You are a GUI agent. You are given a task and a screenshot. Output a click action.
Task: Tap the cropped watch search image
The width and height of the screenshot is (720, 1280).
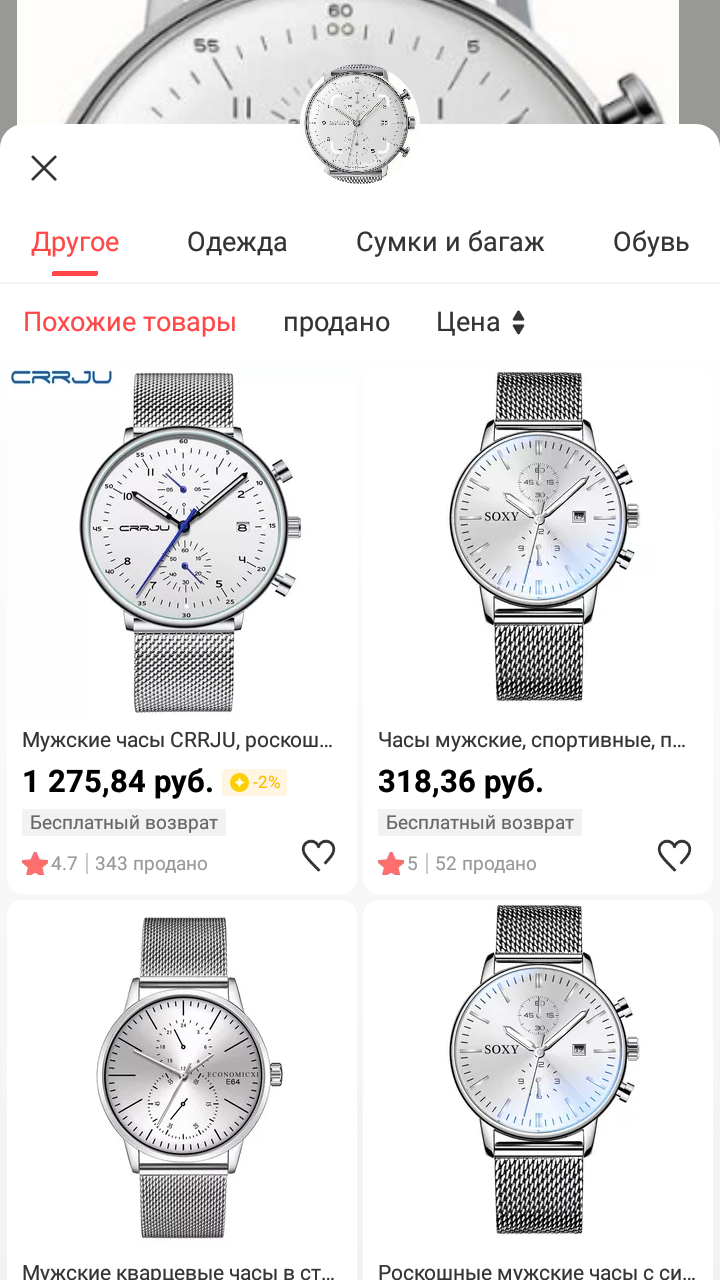click(358, 126)
